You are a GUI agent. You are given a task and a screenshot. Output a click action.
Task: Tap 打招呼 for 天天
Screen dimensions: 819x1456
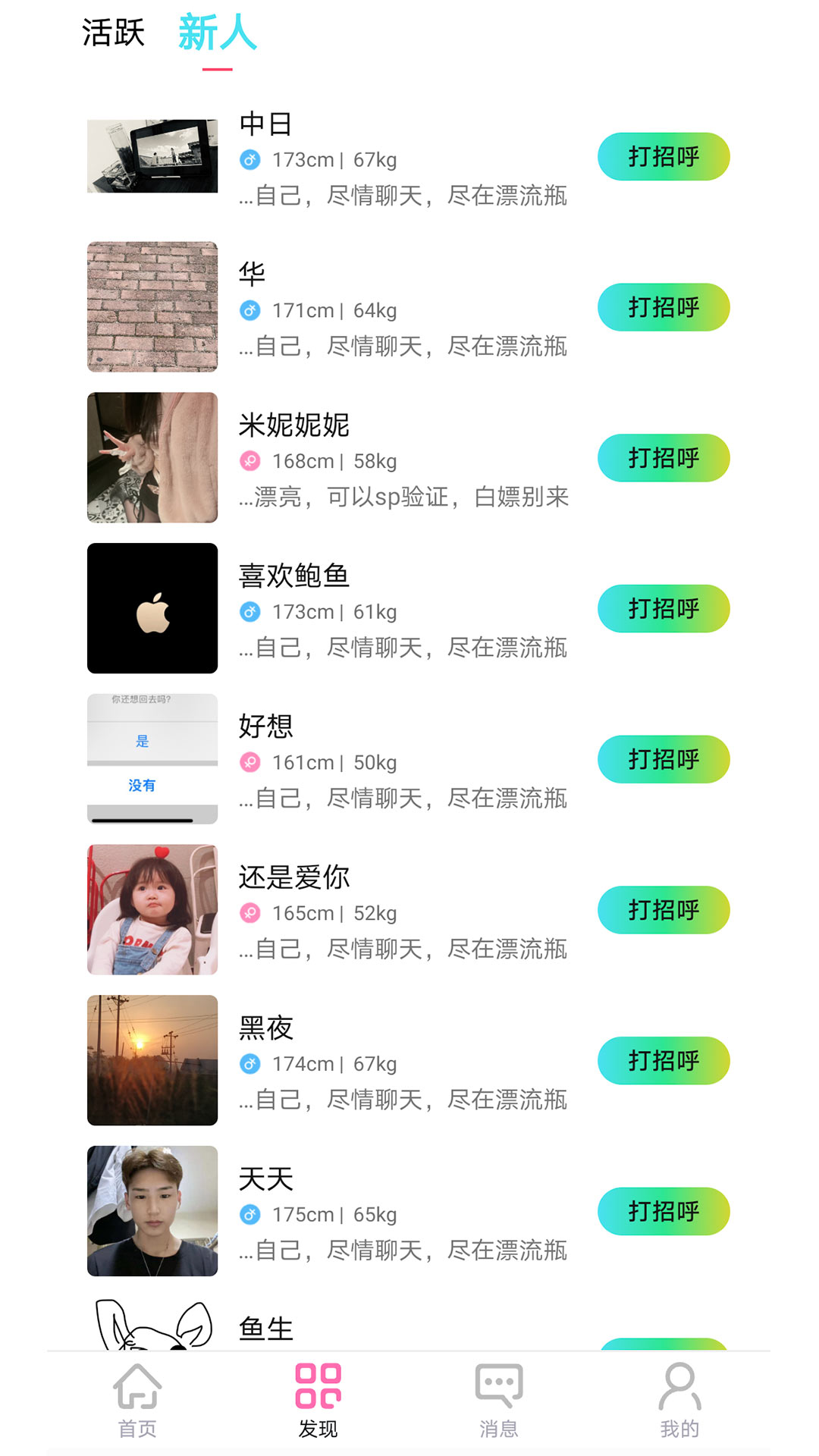664,1211
